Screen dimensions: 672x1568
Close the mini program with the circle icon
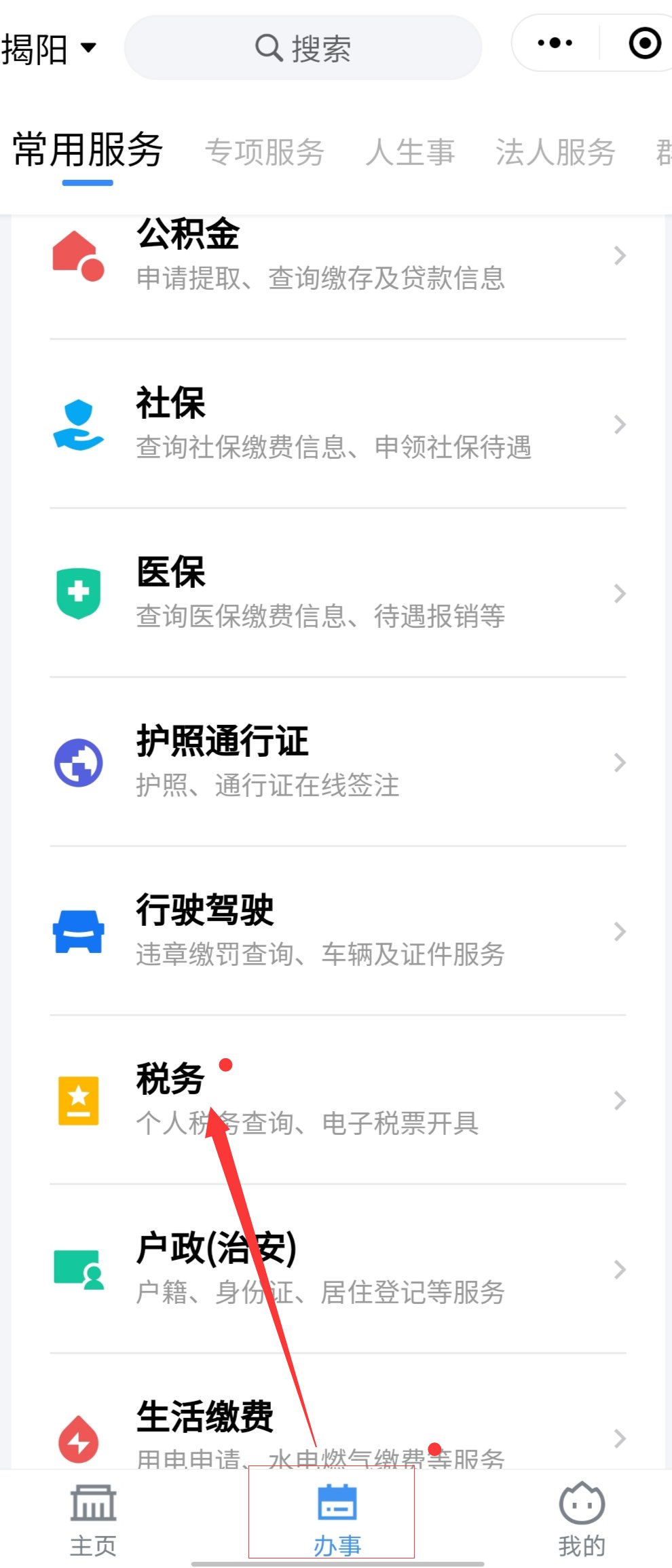point(644,43)
